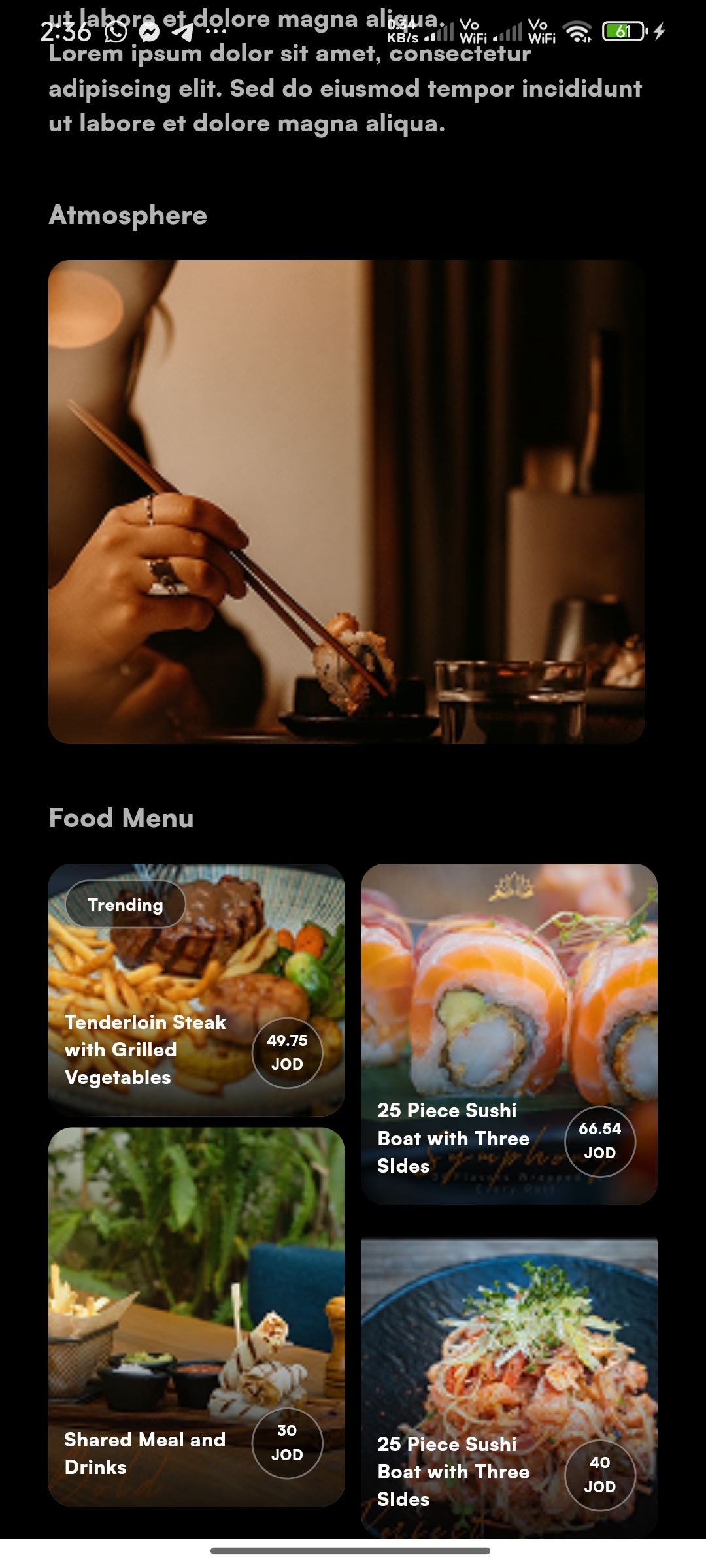Open the Atmosphere photo of chopsticks
706x1568 pixels.
(346, 502)
